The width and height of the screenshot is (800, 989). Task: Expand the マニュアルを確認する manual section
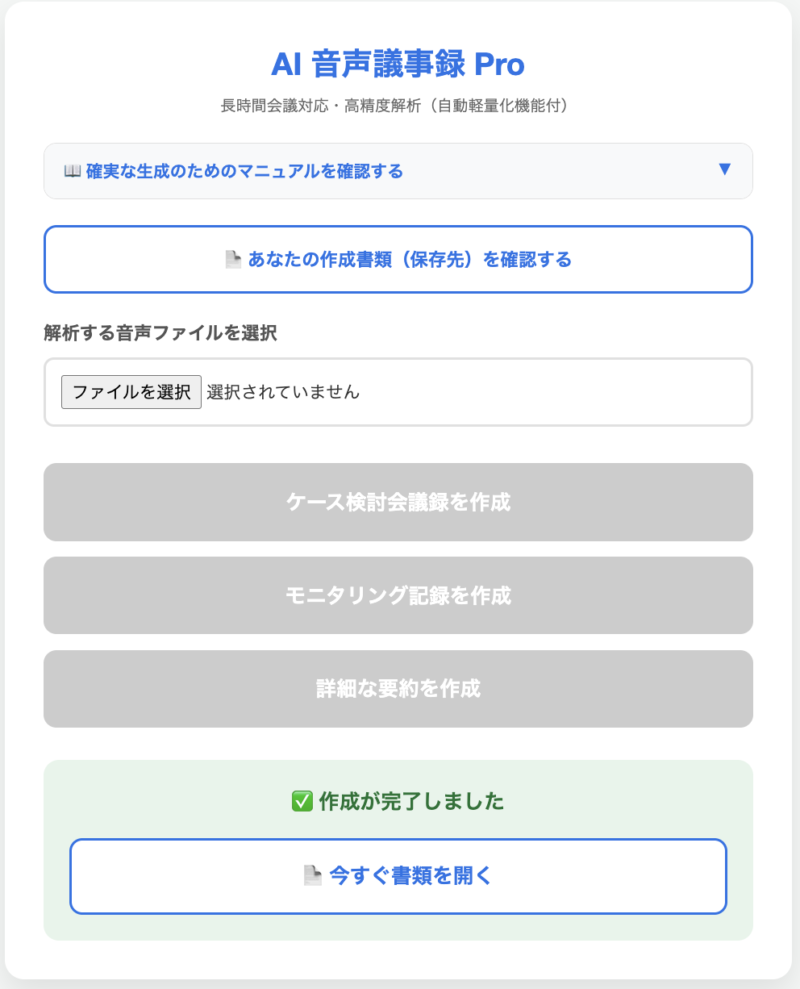[397, 171]
